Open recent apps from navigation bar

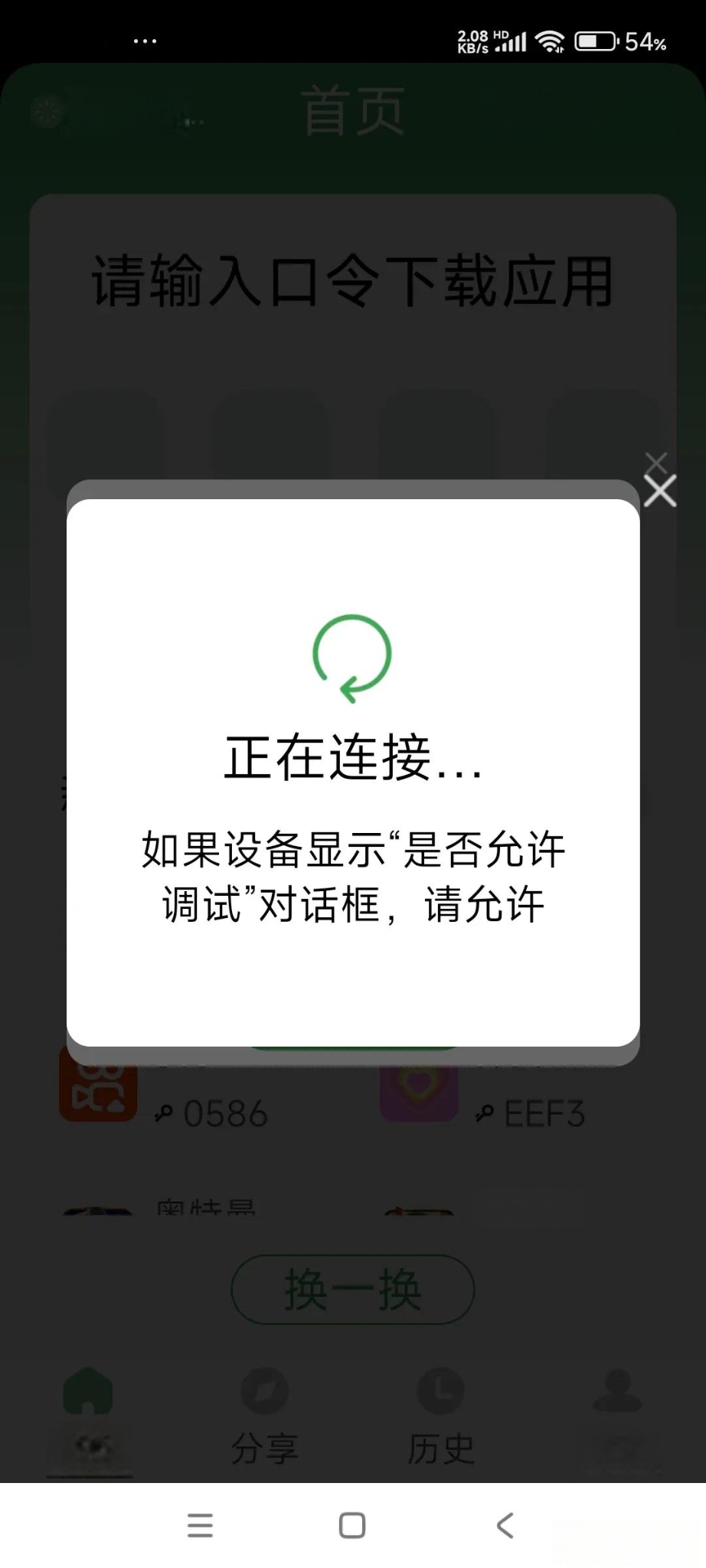(200, 1525)
